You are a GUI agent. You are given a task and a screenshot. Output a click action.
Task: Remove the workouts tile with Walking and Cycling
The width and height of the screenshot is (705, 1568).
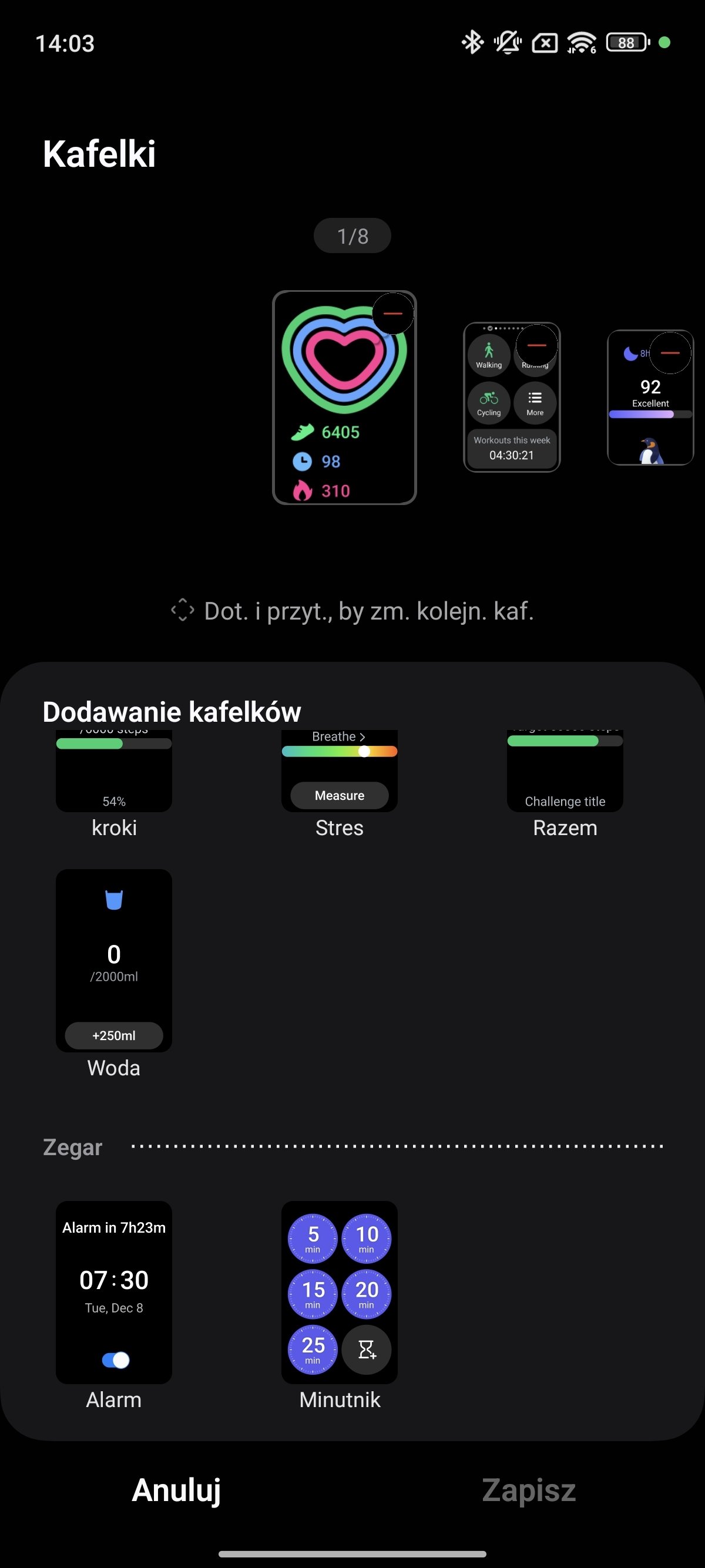[x=536, y=345]
